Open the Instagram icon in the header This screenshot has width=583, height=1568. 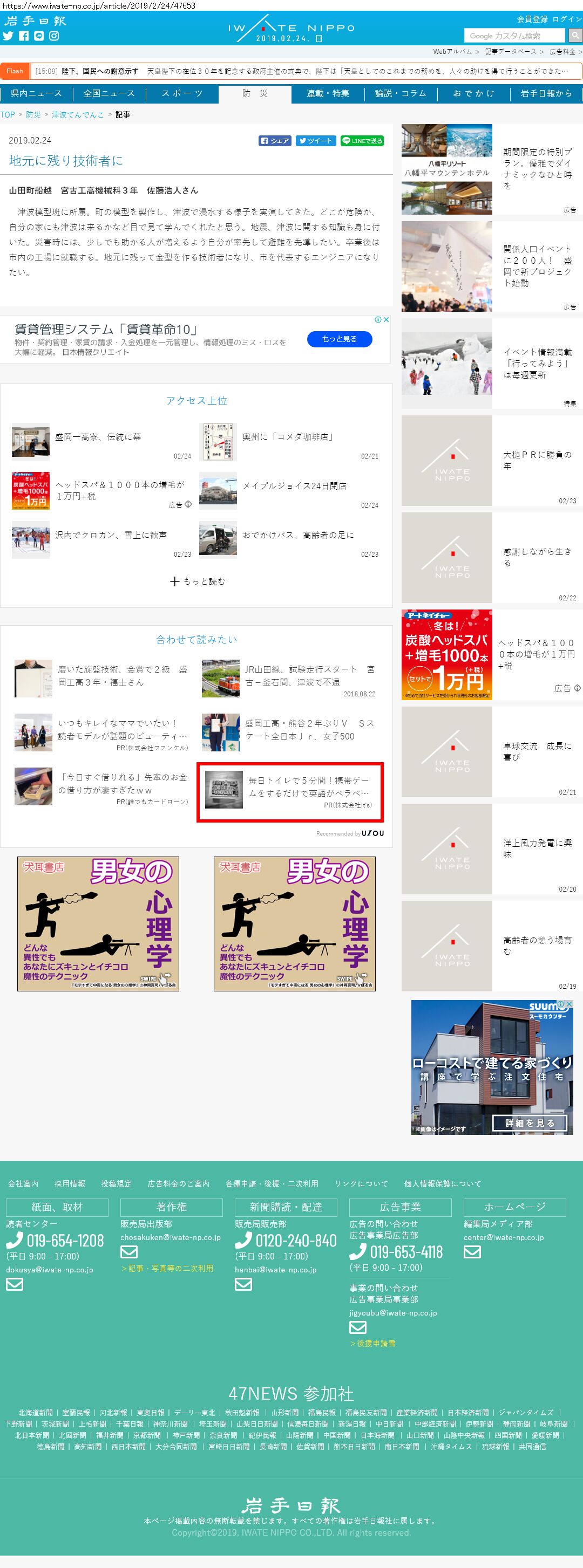coord(54,36)
